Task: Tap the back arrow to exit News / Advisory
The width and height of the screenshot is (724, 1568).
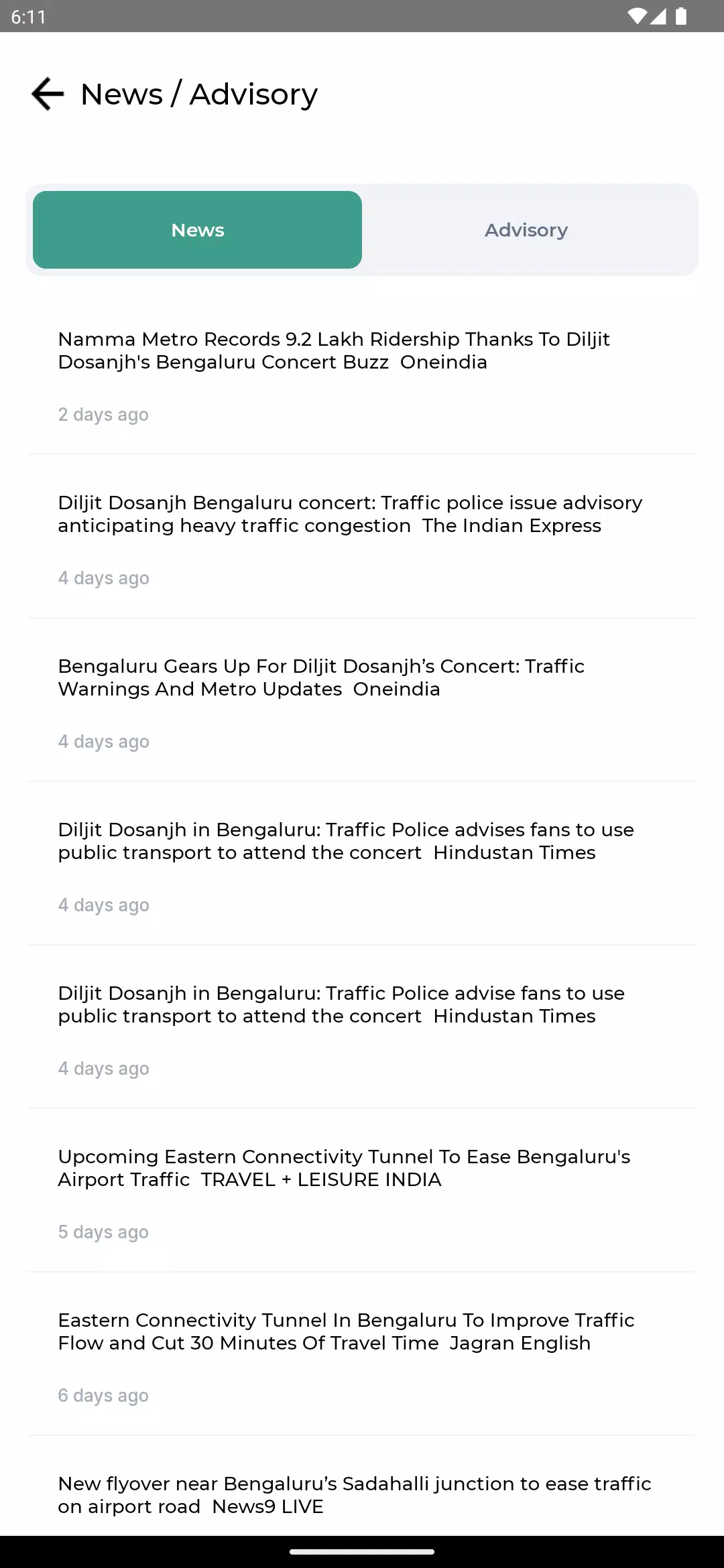Action: coord(46,94)
